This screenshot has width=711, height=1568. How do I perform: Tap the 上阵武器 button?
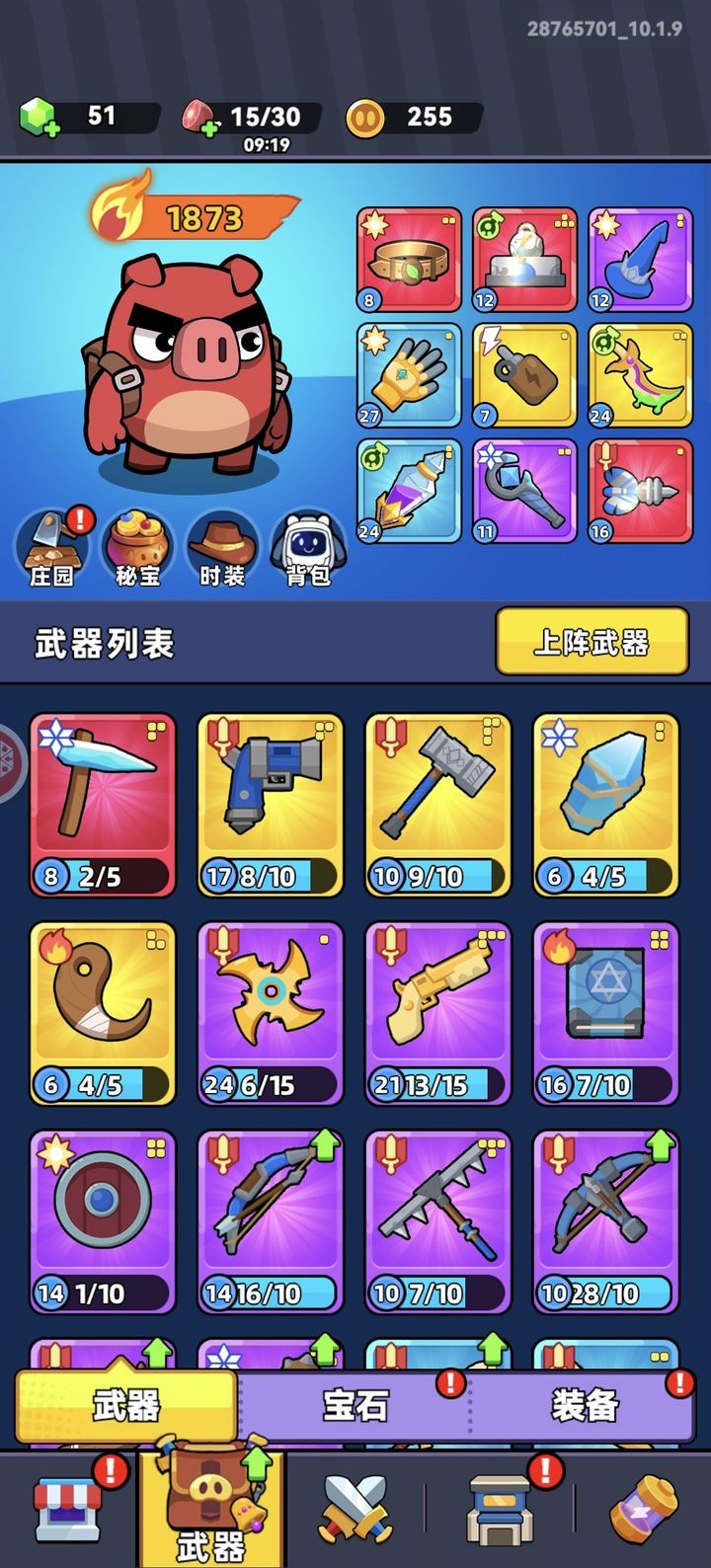591,642
